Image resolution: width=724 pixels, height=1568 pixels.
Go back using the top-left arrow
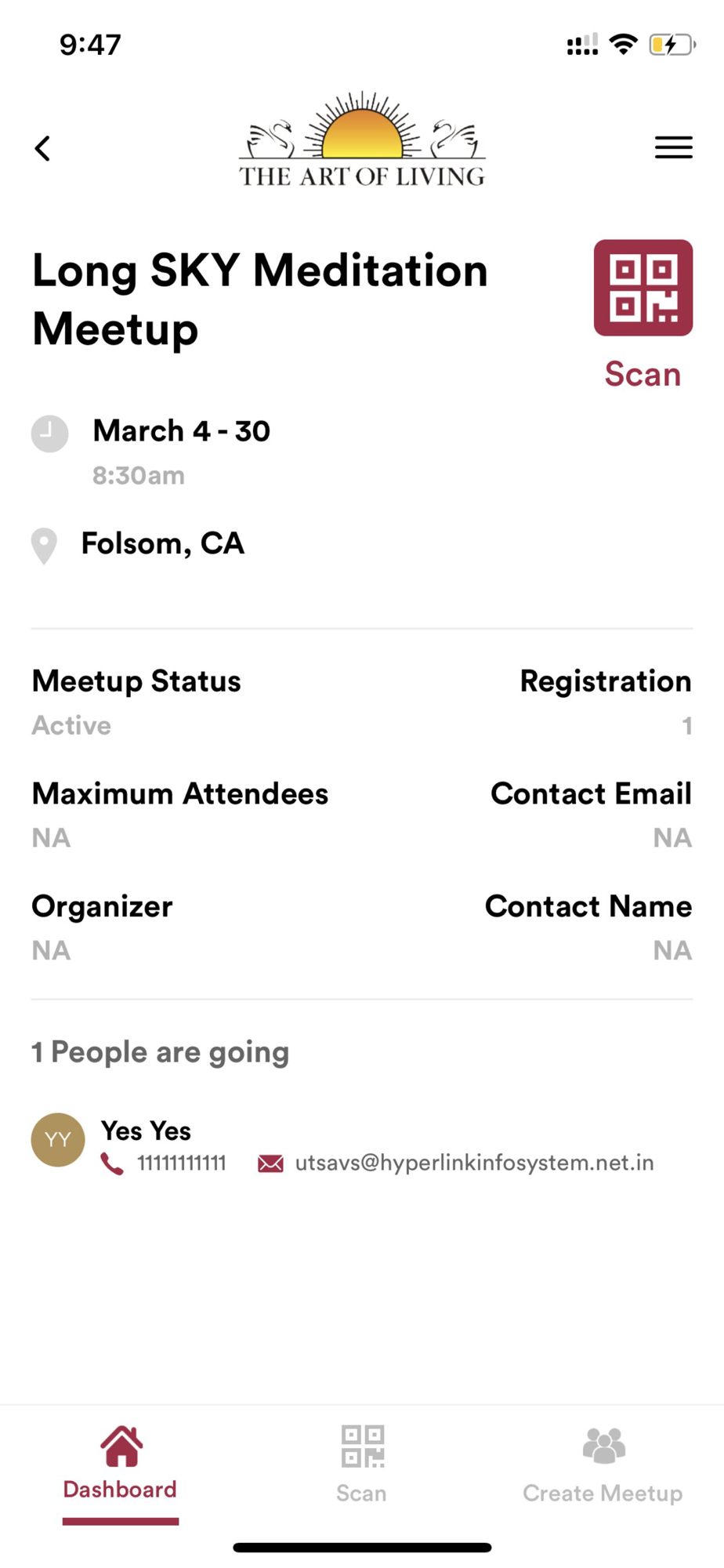pos(43,148)
